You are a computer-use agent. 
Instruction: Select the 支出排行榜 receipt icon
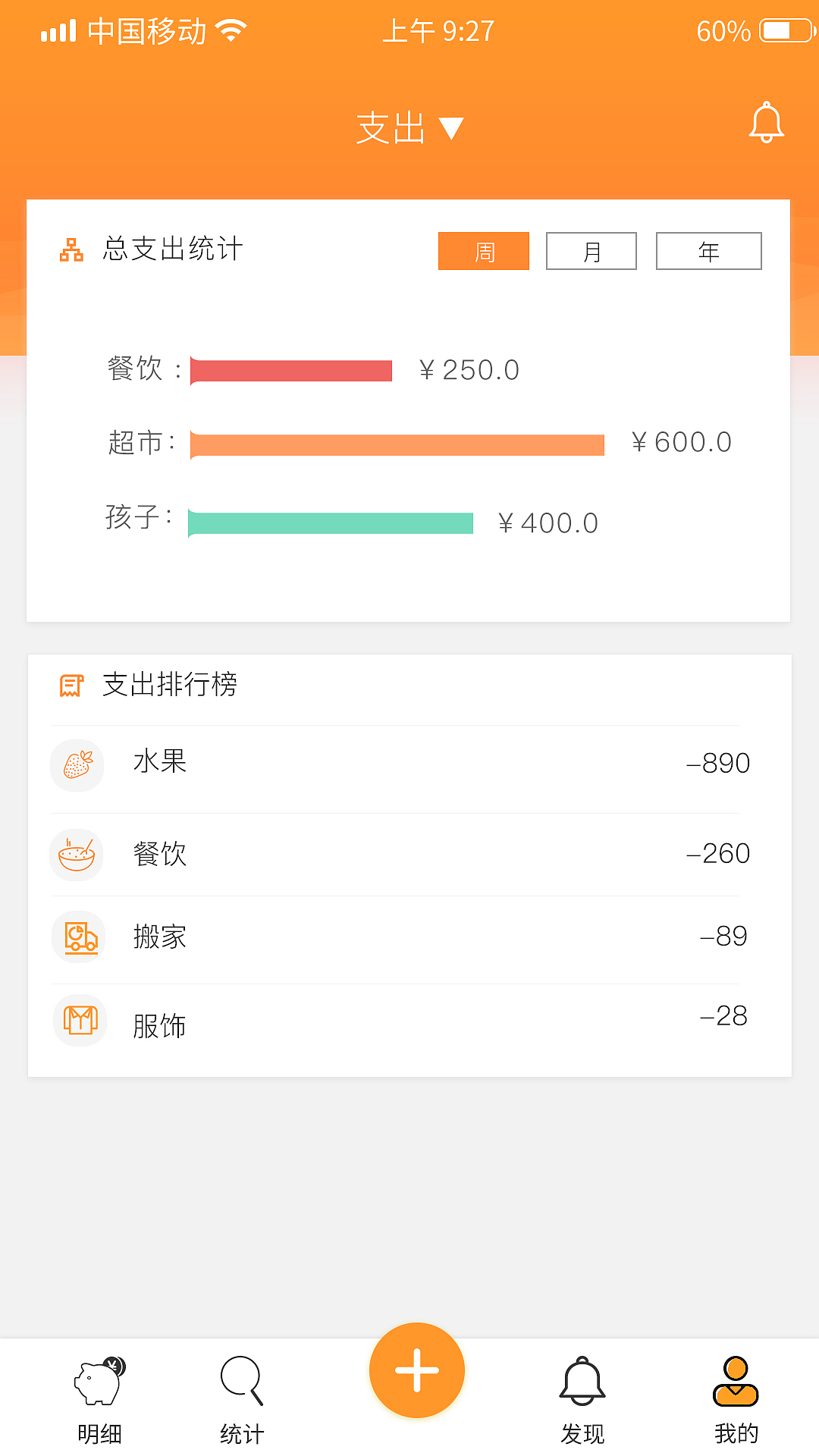(x=71, y=686)
